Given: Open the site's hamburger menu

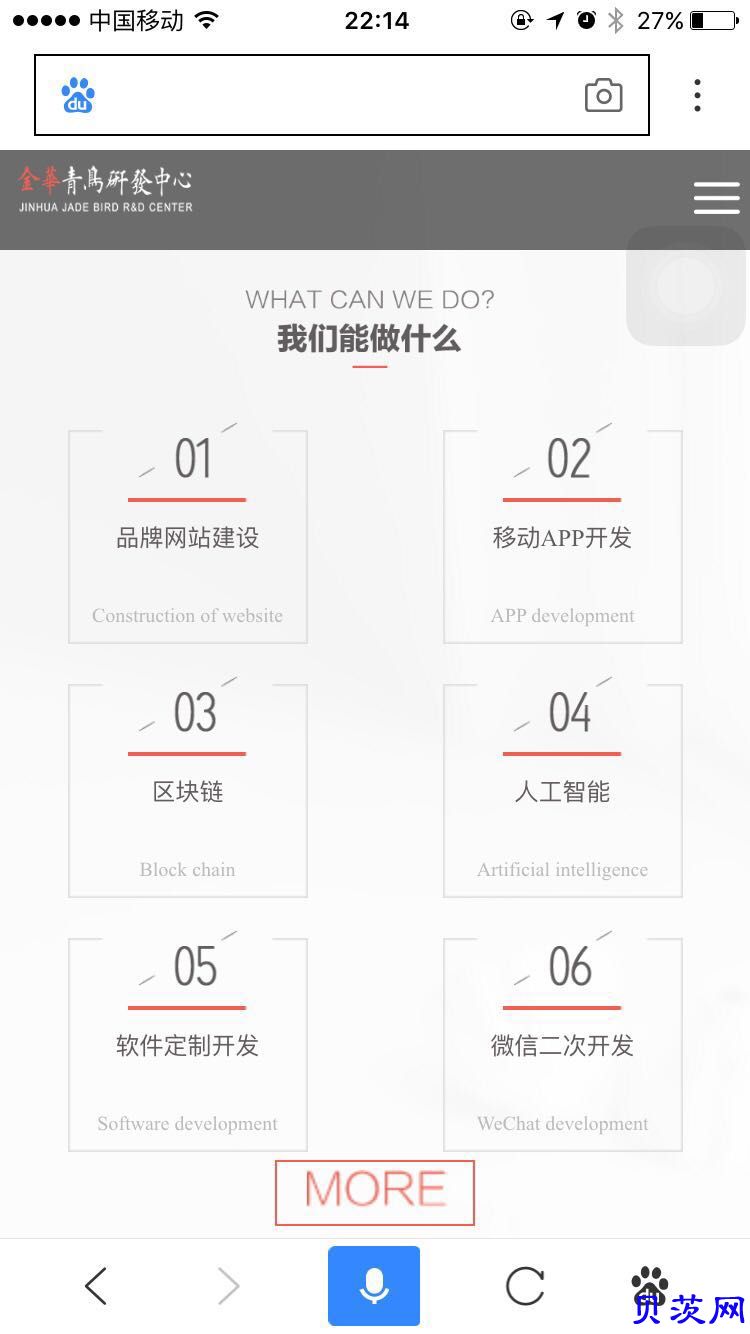Looking at the screenshot, I should click(x=717, y=198).
